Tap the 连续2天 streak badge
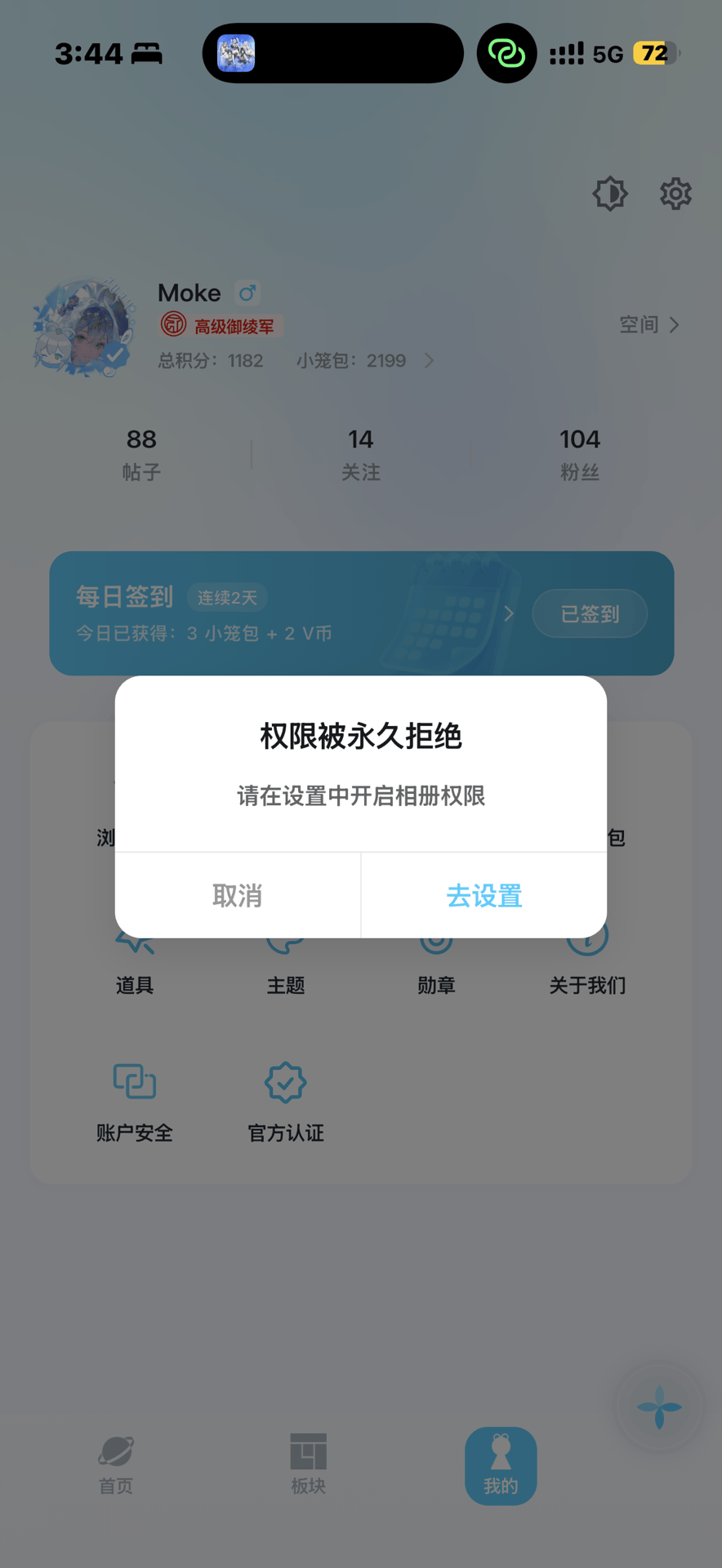This screenshot has width=722, height=1568. click(227, 597)
